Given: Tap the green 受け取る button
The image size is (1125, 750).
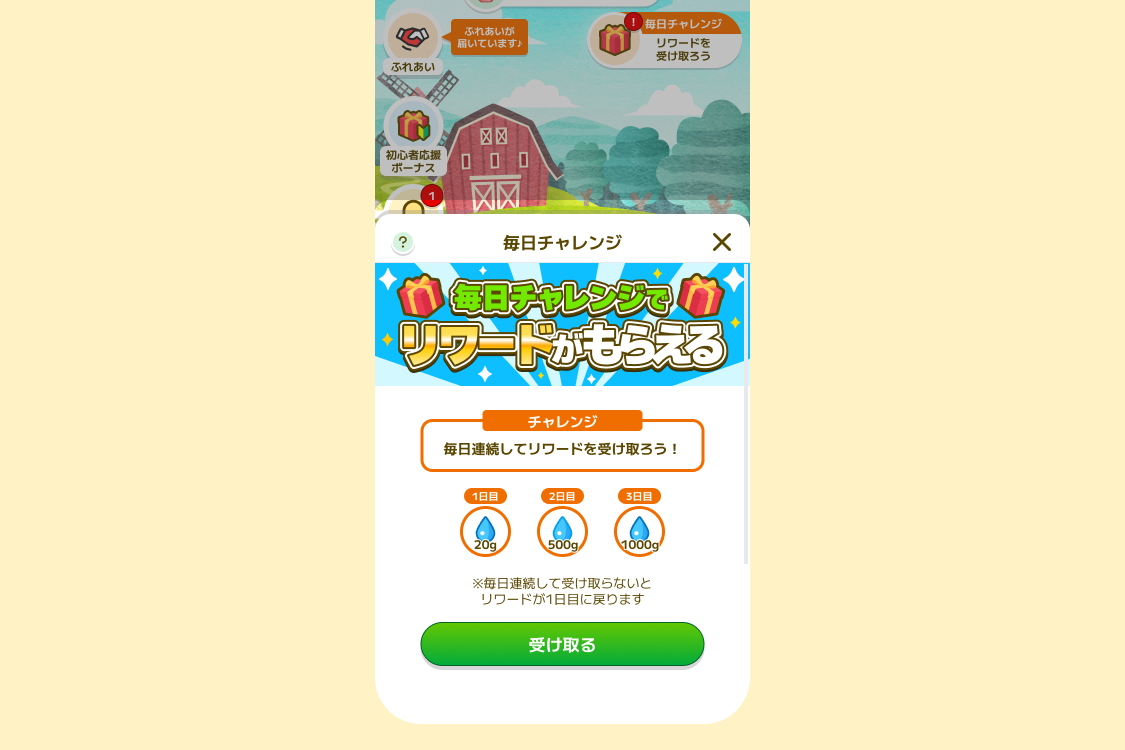Looking at the screenshot, I should point(562,644).
